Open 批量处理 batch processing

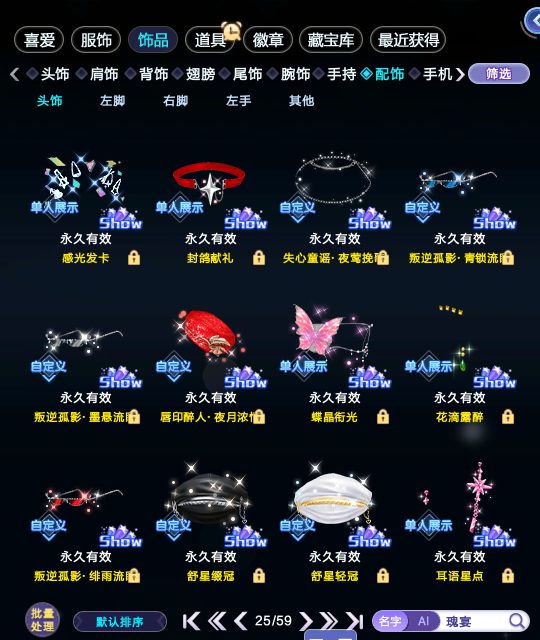(42, 620)
